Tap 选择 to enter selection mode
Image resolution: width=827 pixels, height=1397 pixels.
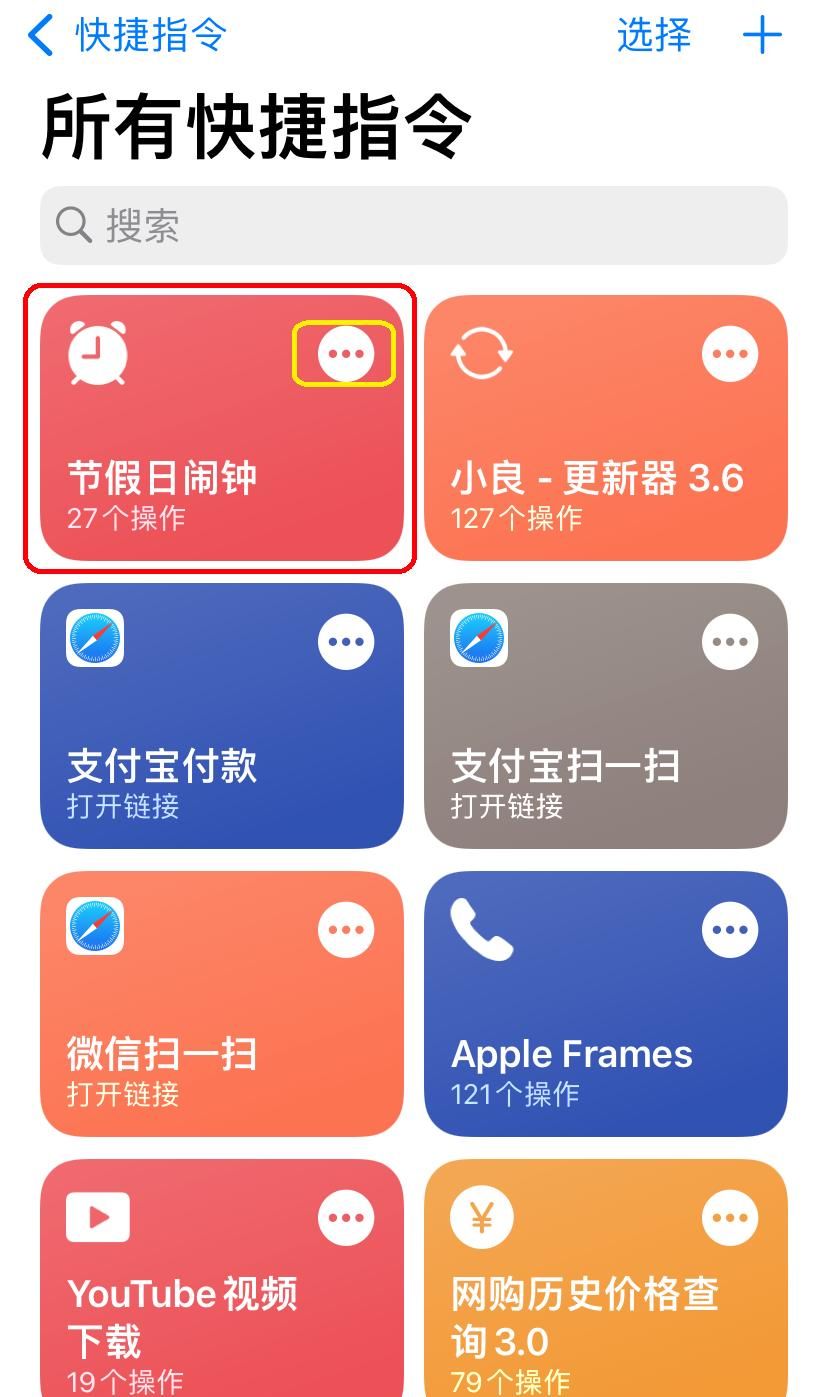coord(655,36)
